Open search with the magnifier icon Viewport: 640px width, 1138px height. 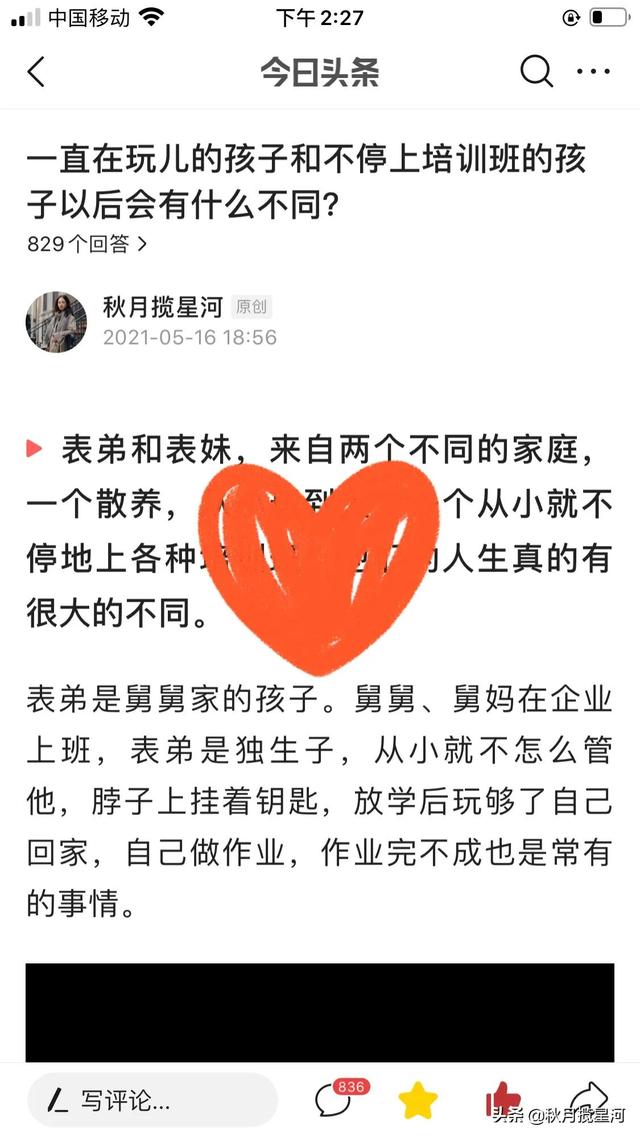coord(536,72)
